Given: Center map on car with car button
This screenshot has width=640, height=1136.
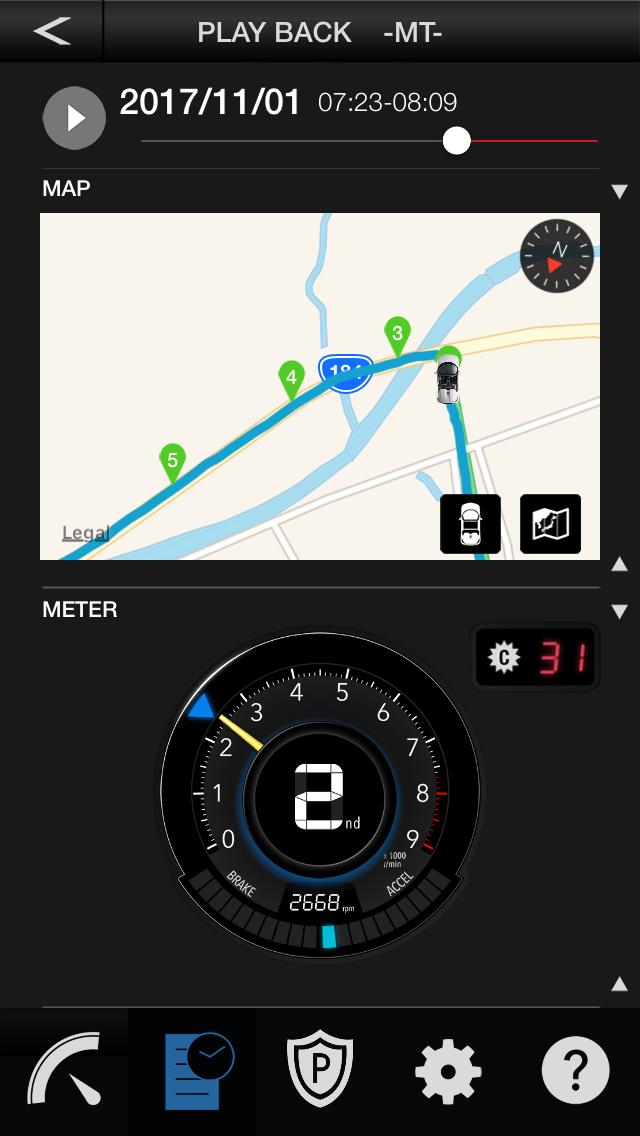Looking at the screenshot, I should tap(470, 524).
